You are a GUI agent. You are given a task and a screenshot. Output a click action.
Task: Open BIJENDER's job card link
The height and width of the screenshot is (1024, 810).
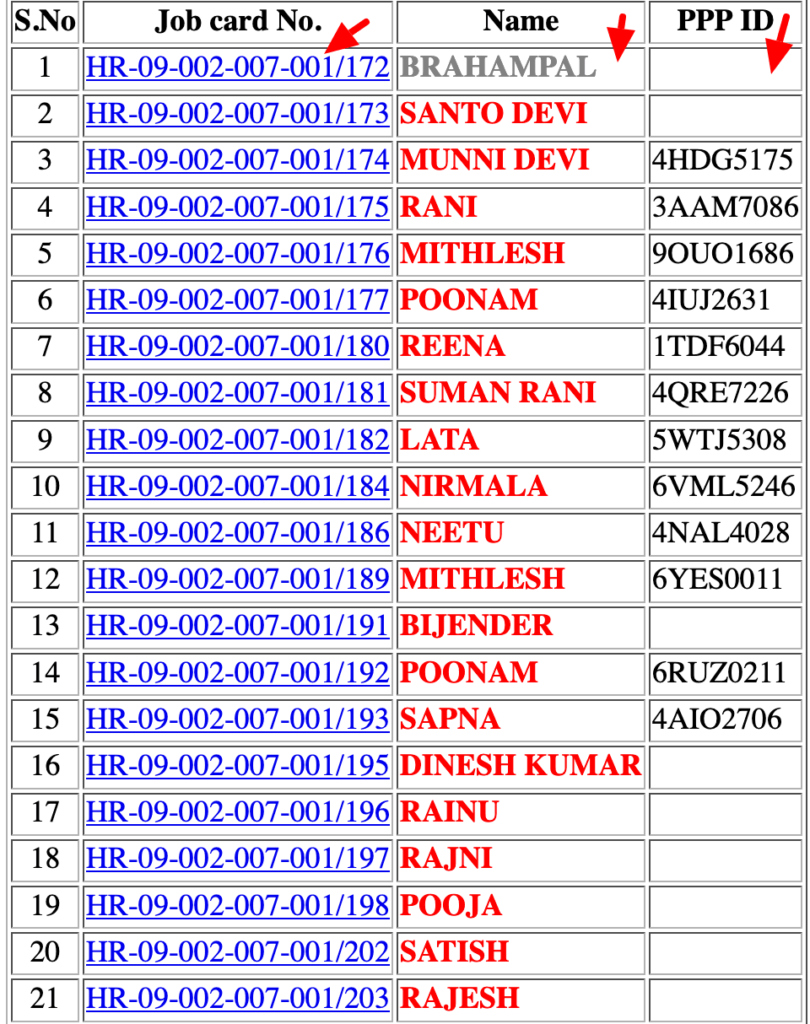(x=238, y=626)
